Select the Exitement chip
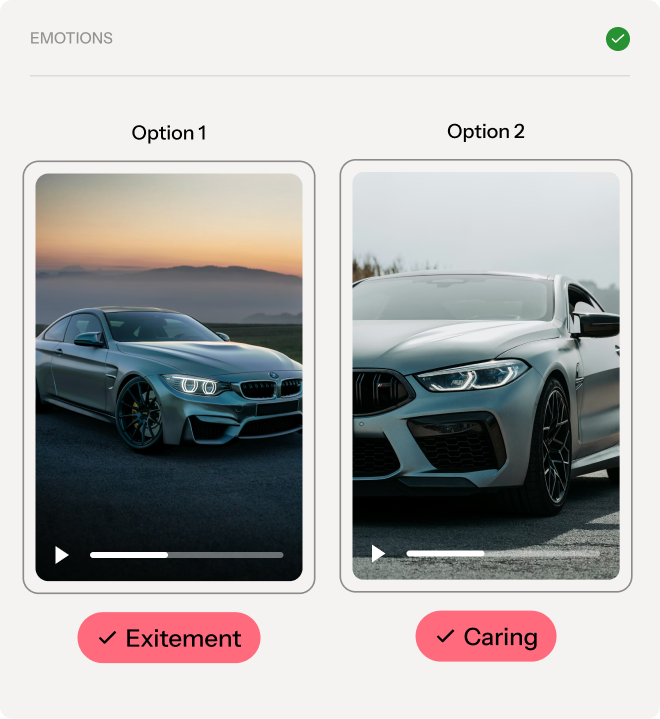The width and height of the screenshot is (660, 719). [169, 638]
